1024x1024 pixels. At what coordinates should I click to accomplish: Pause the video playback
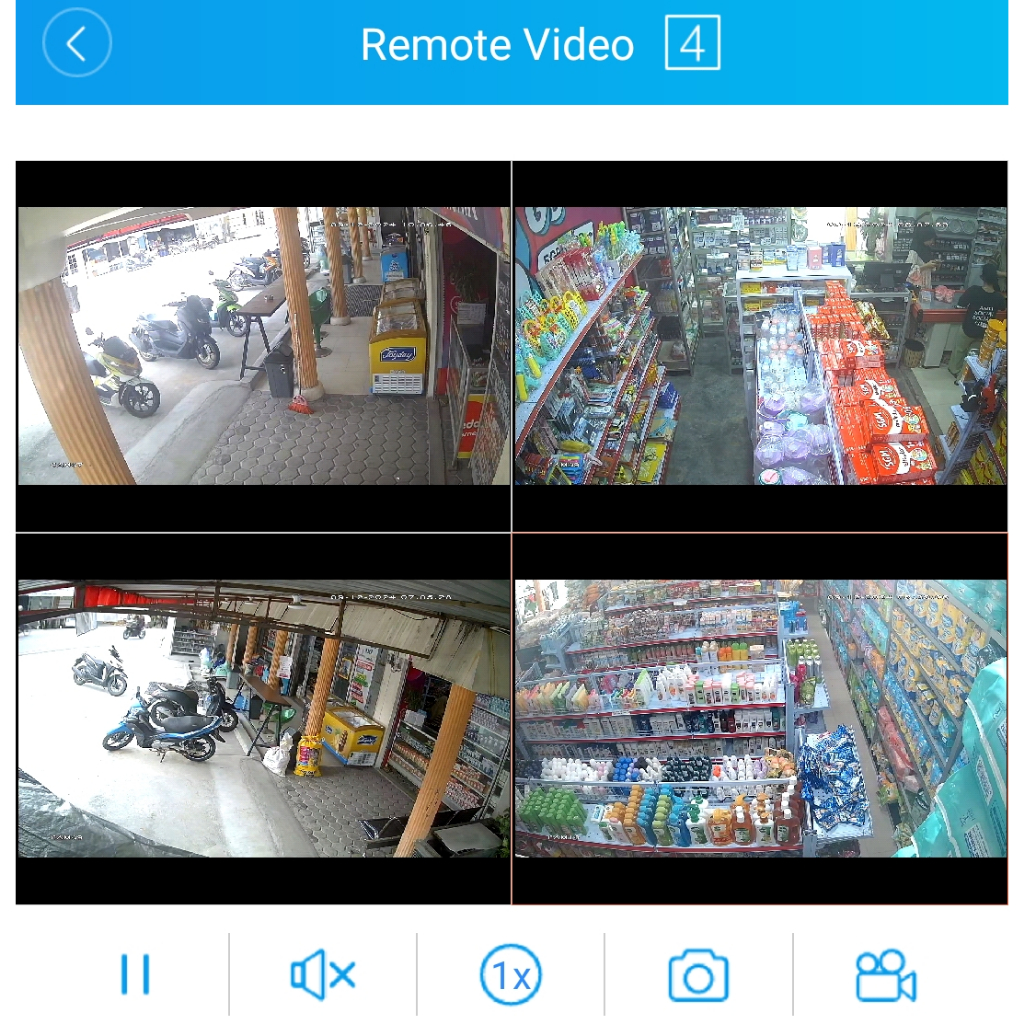(135, 974)
